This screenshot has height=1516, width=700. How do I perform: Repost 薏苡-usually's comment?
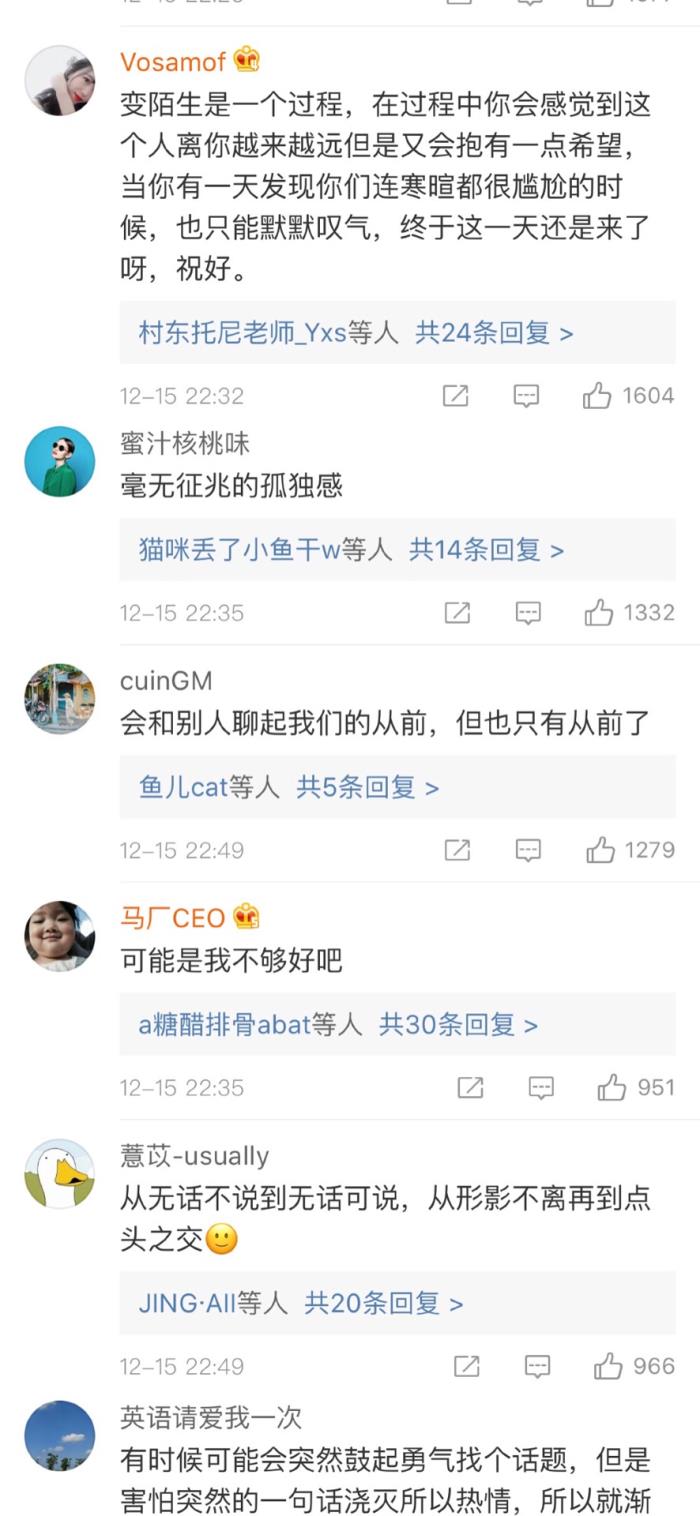[466, 1366]
